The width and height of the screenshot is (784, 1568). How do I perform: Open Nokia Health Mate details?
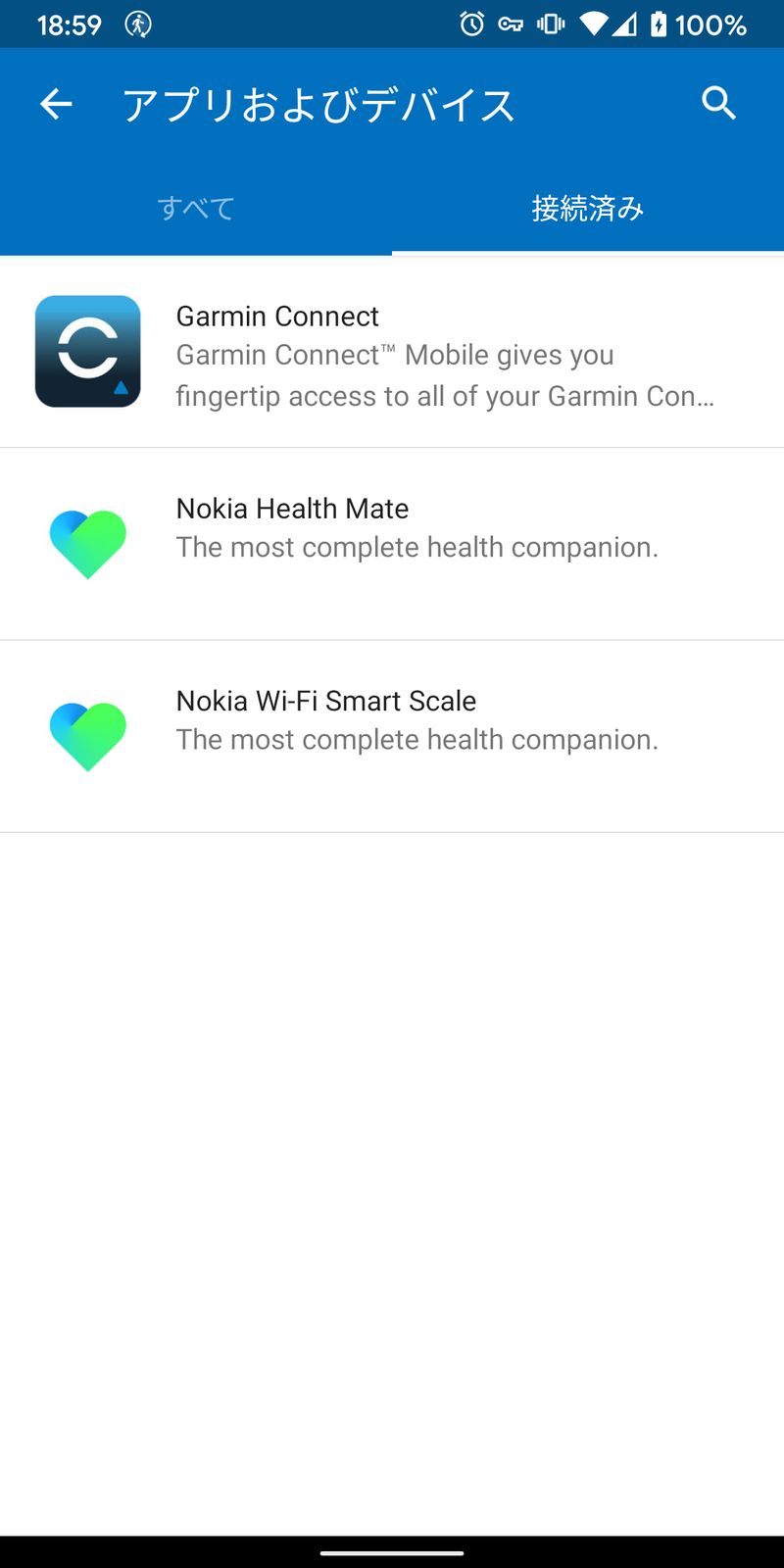click(392, 544)
